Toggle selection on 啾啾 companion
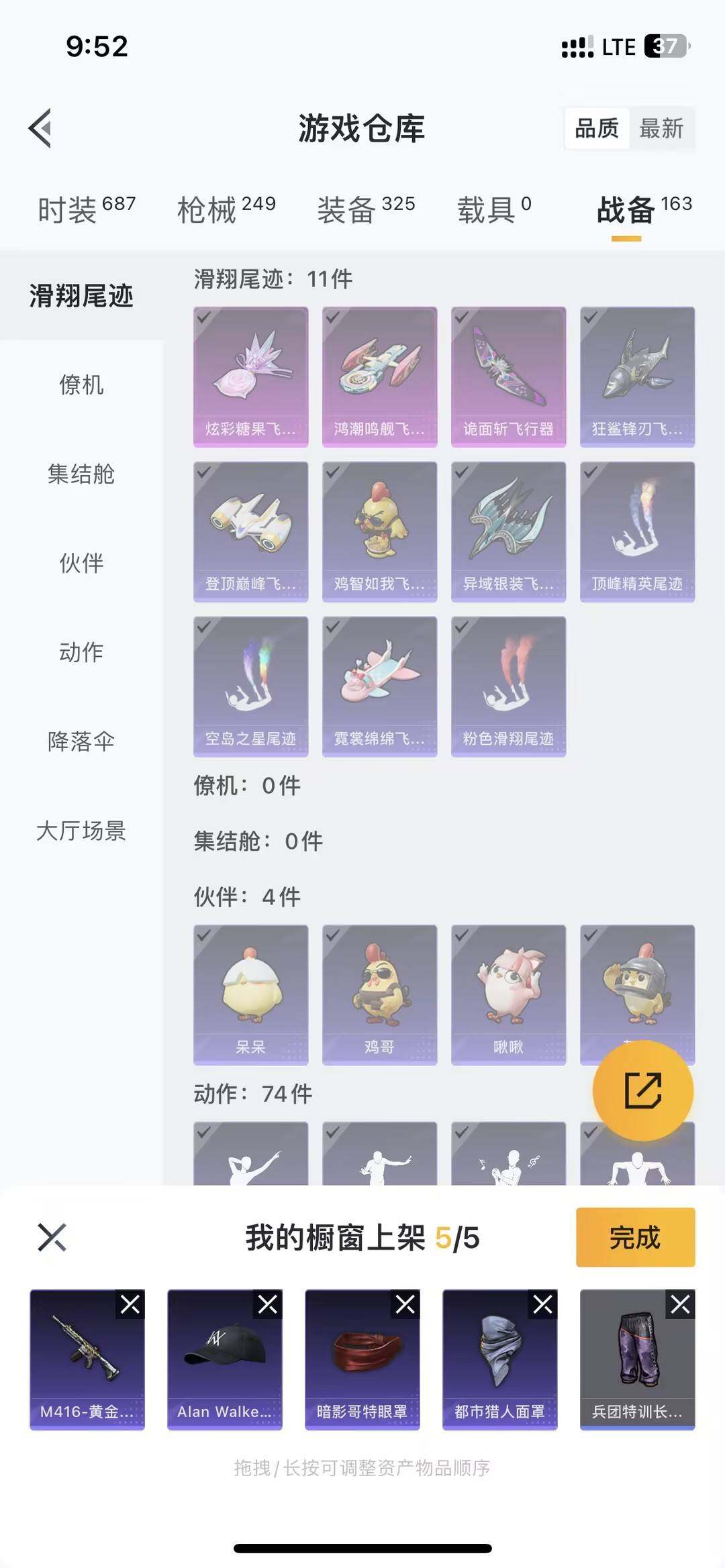This screenshot has width=725, height=1568. pos(507,995)
